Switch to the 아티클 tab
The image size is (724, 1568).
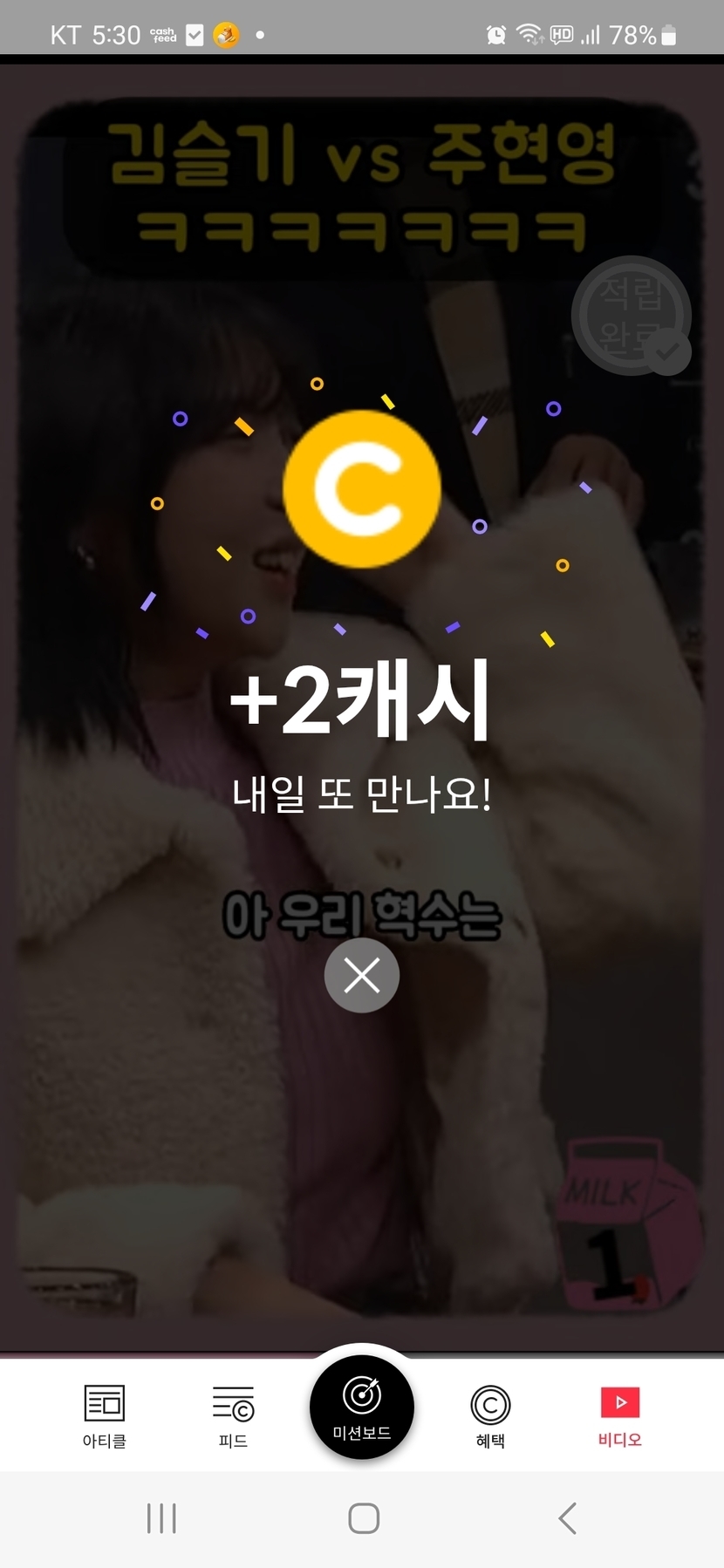click(105, 1416)
